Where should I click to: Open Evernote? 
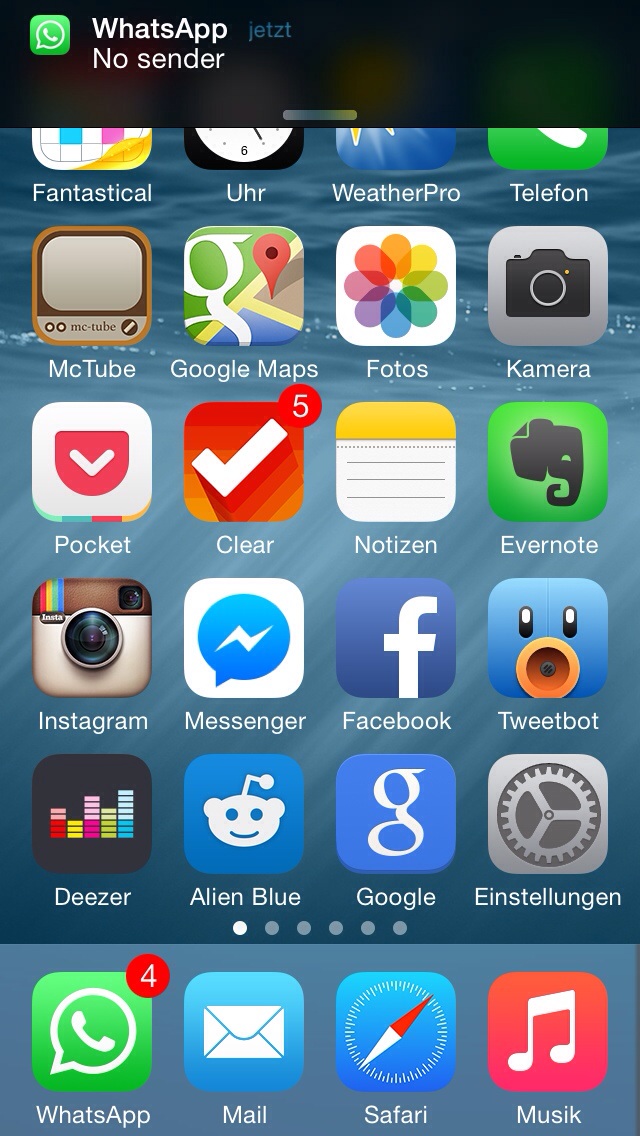548,463
